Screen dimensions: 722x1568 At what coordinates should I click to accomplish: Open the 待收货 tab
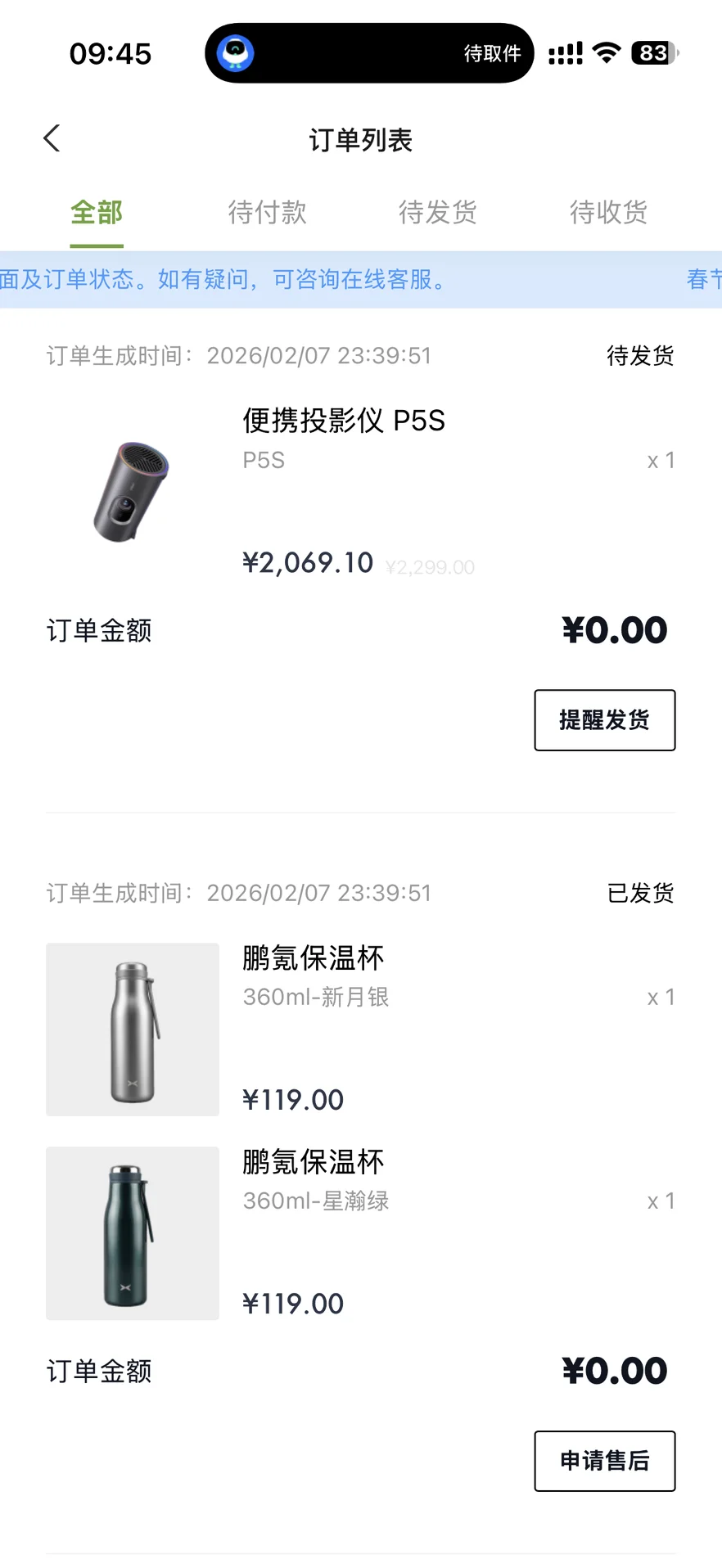[x=608, y=213]
